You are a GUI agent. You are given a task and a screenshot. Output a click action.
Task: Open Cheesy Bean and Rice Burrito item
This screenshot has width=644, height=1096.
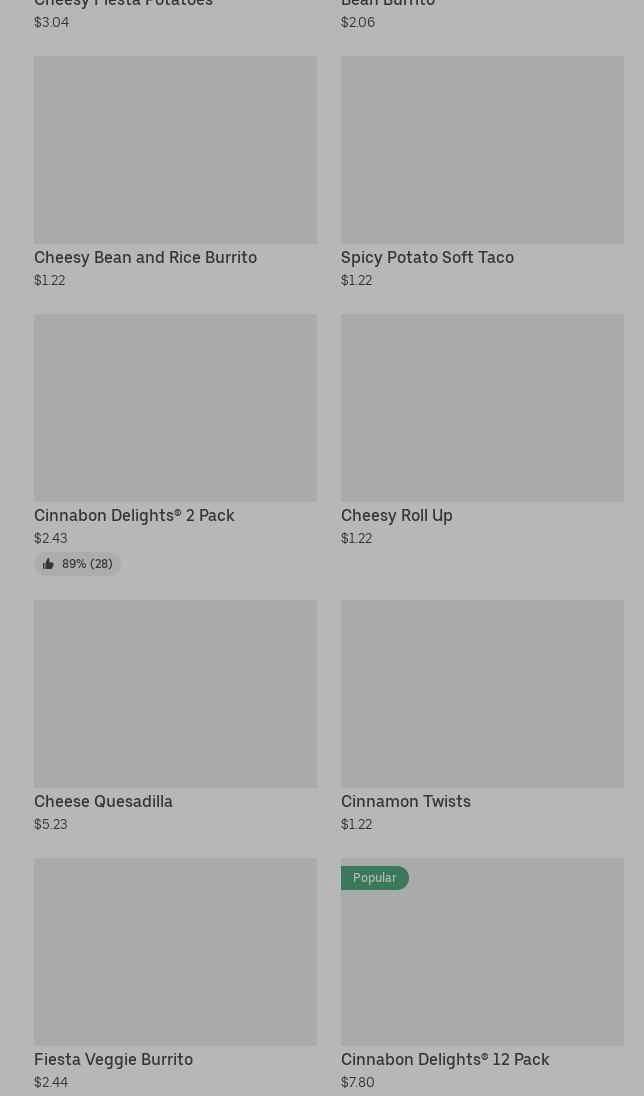(175, 172)
